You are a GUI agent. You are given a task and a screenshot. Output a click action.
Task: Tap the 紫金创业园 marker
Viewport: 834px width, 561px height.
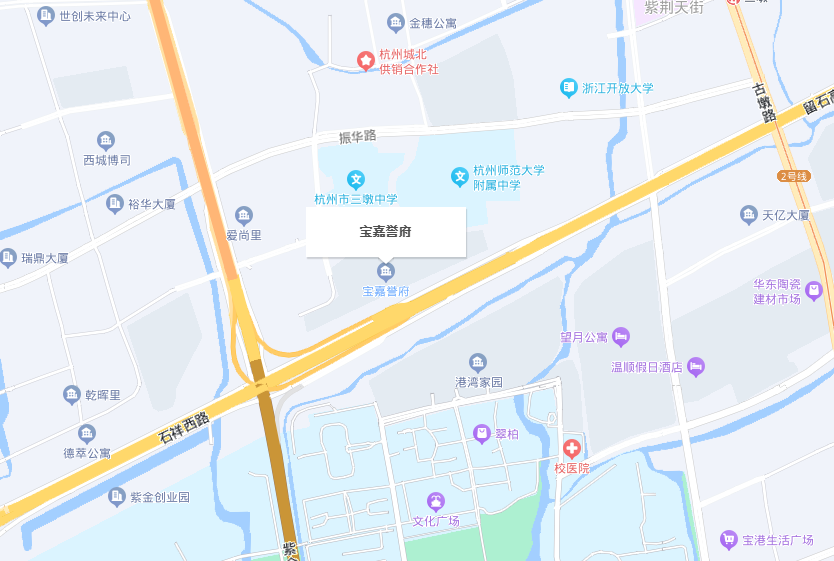(118, 496)
